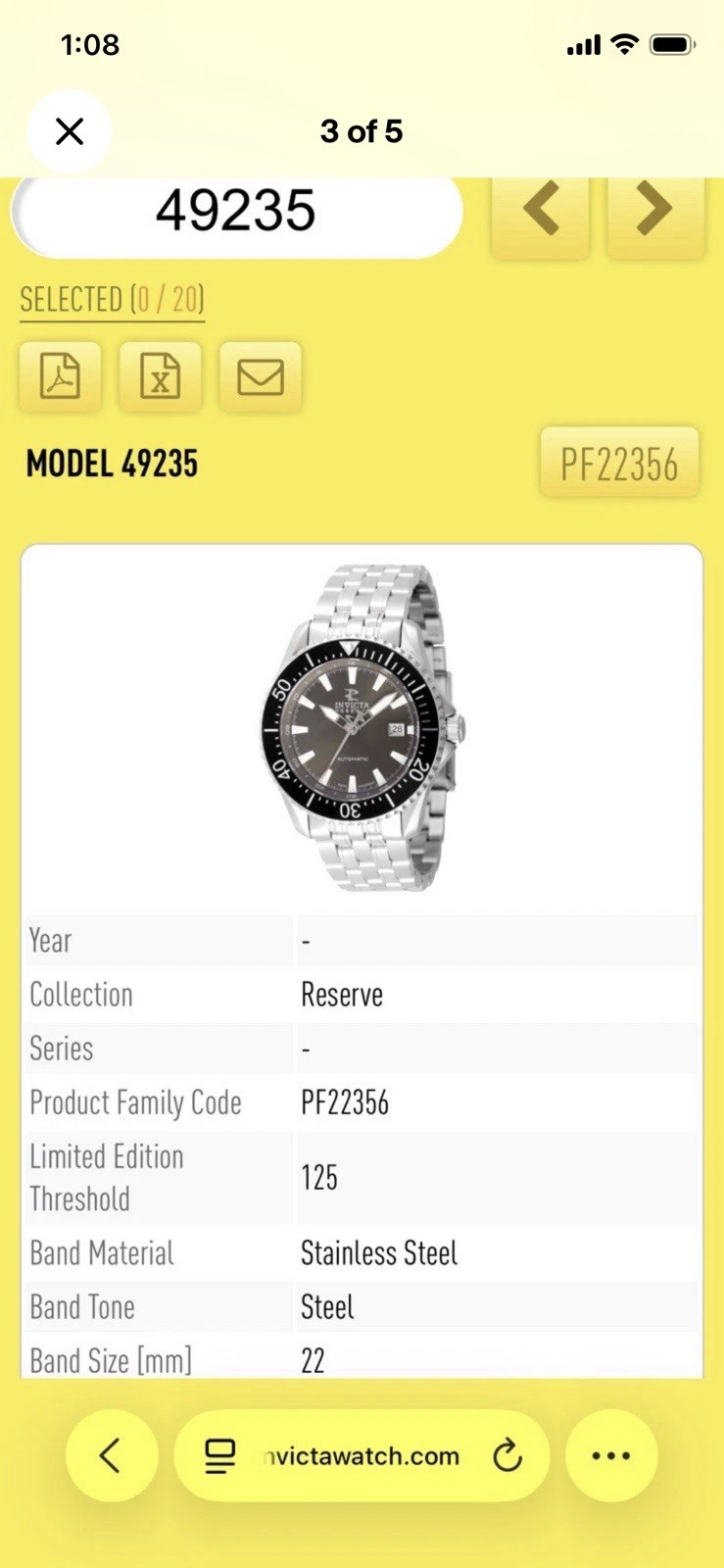Screen dimensions: 724x1568
Task: Tap the 49235 model search field
Action: tap(236, 211)
